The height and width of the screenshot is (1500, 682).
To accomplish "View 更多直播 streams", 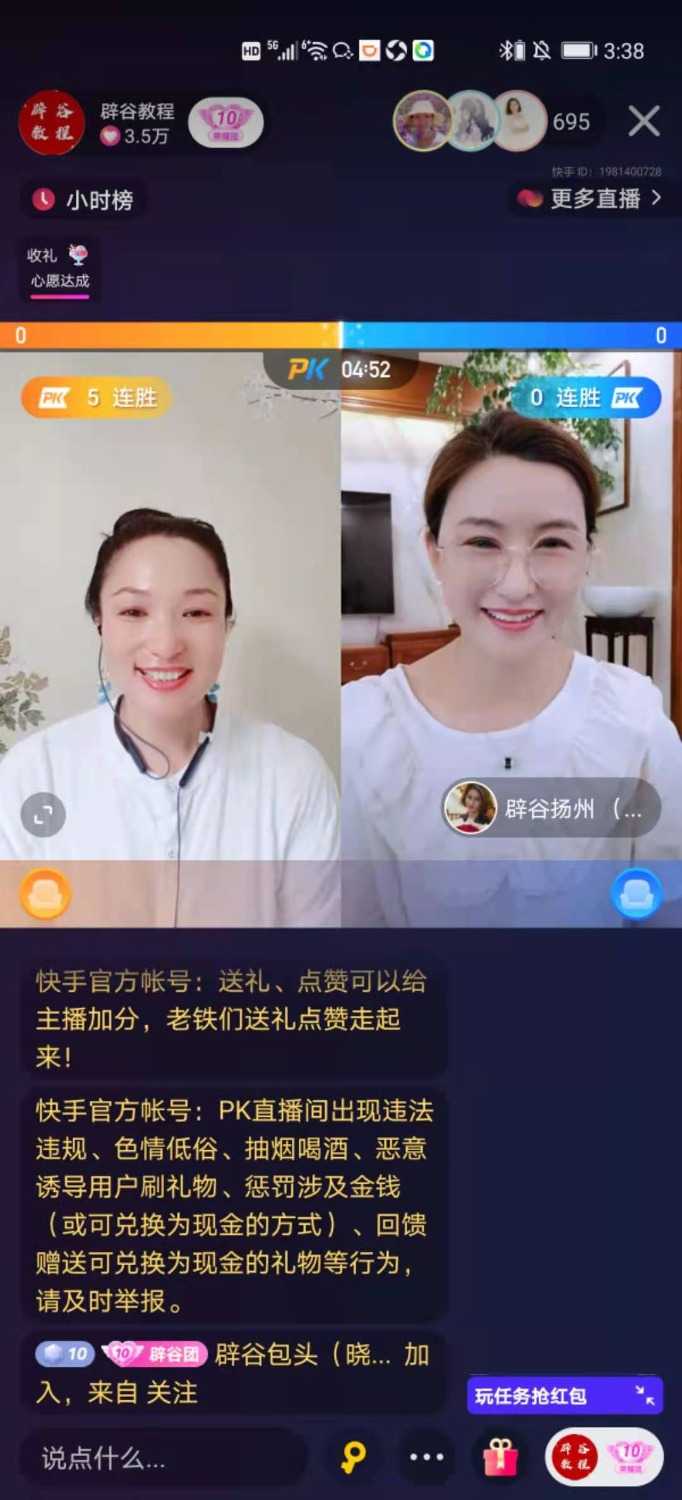I will tap(590, 198).
